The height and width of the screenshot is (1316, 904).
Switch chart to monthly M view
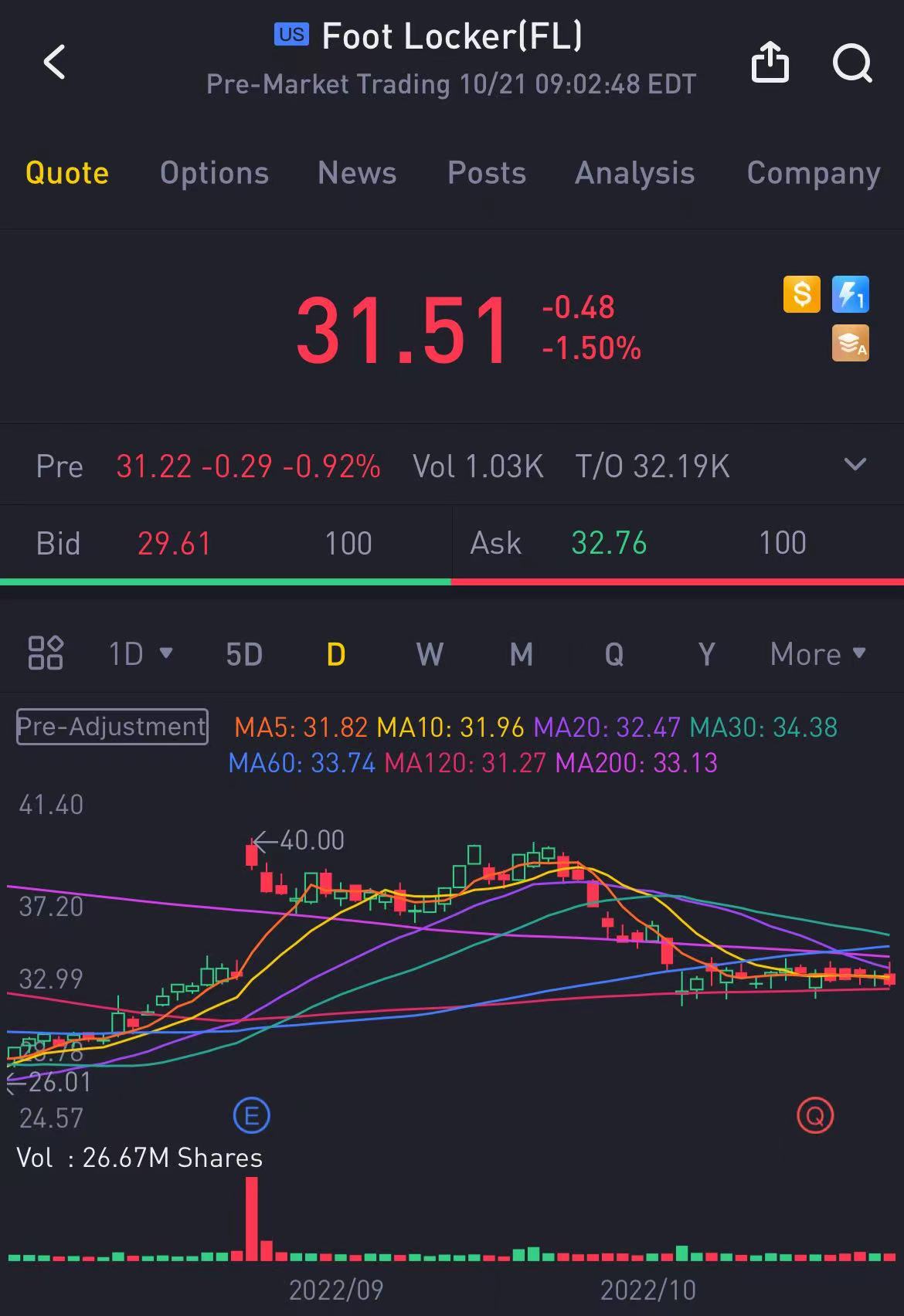pyautogui.click(x=522, y=654)
